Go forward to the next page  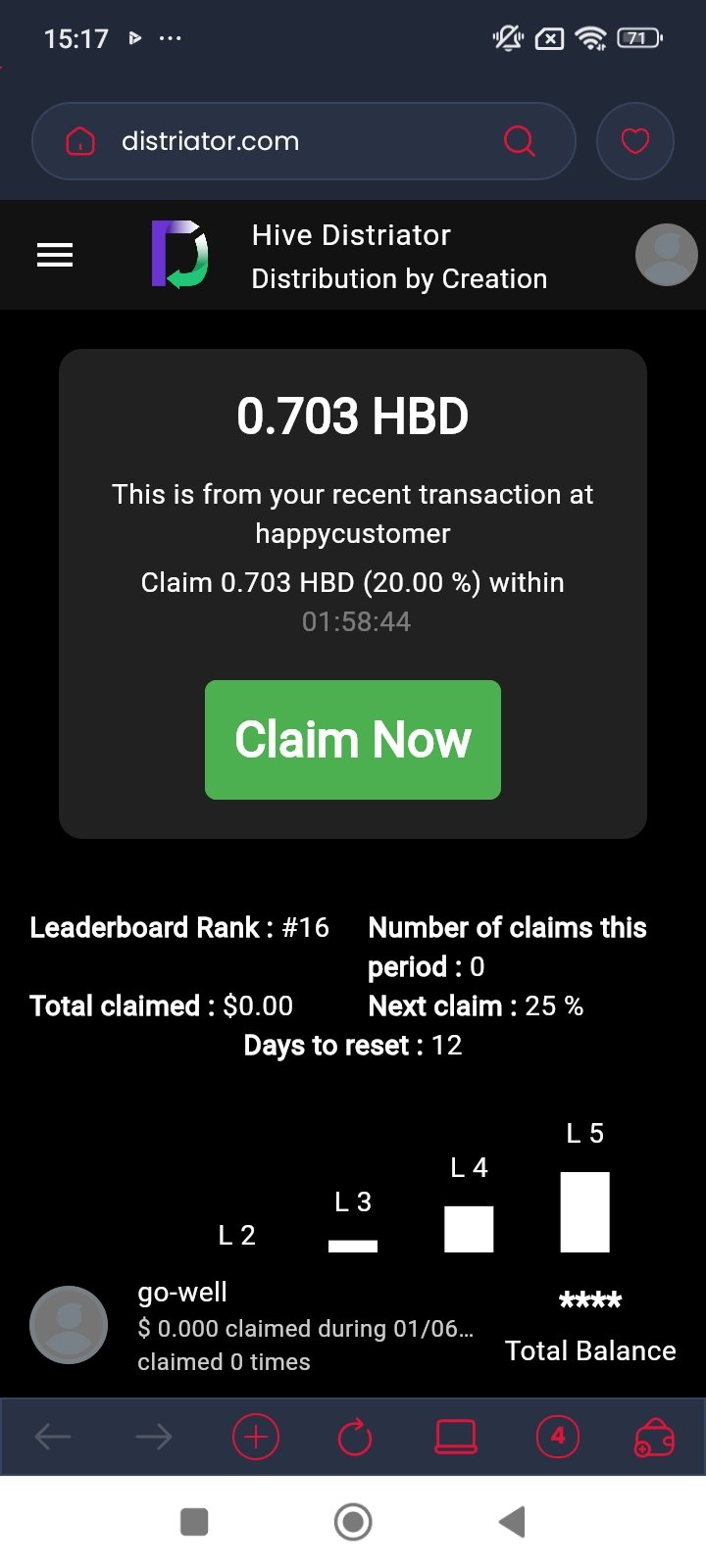(154, 1438)
